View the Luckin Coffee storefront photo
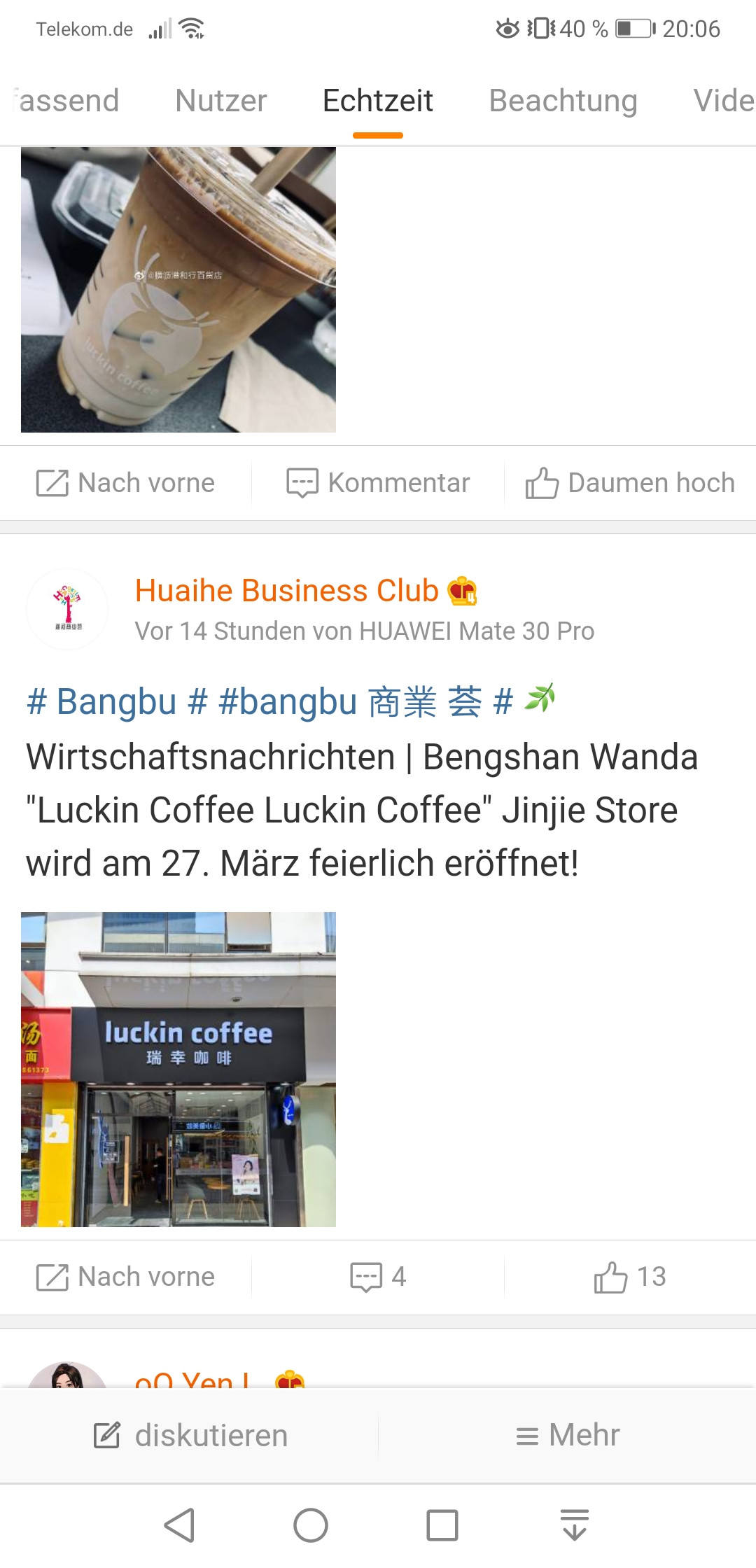 pyautogui.click(x=178, y=1069)
